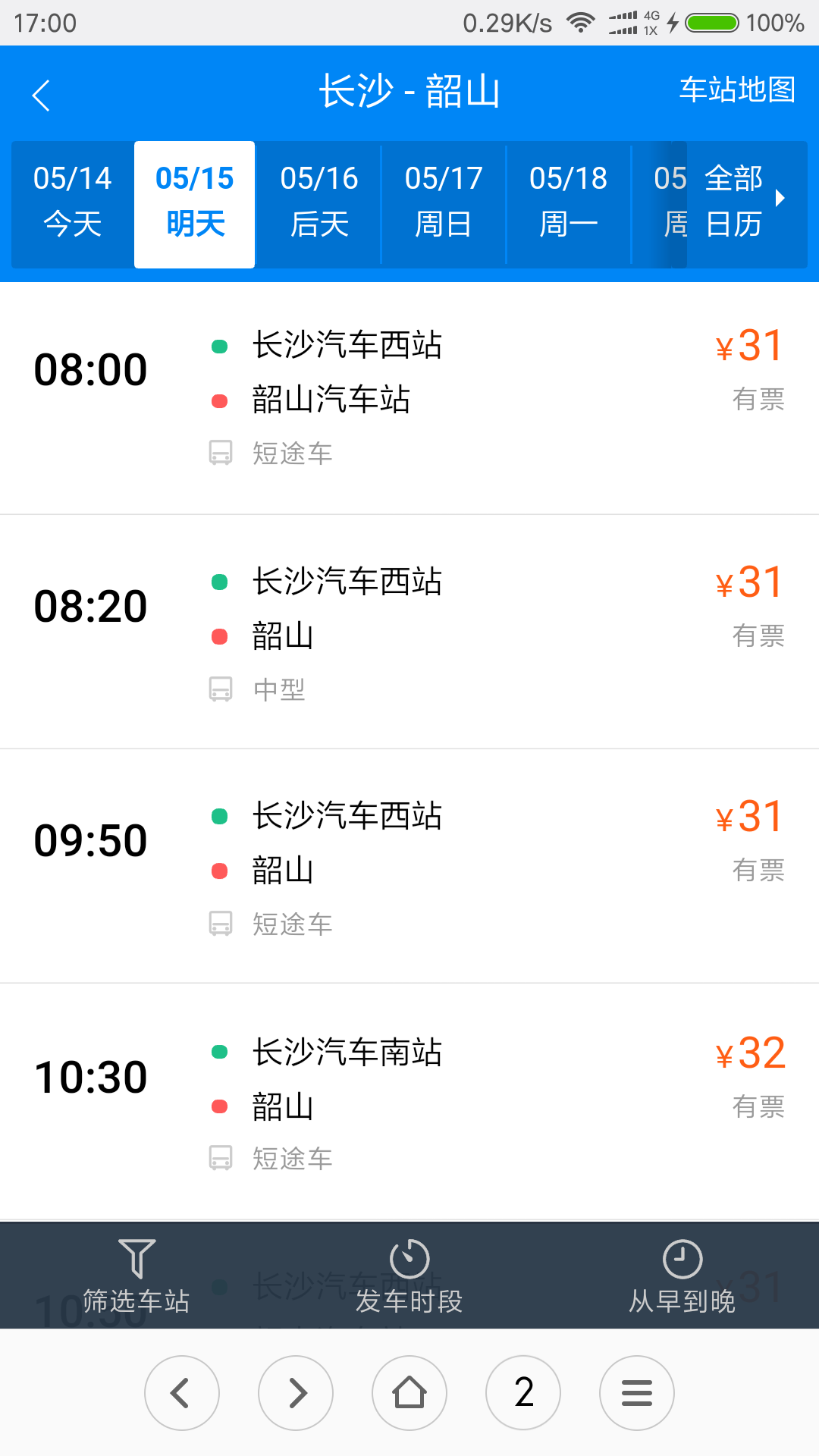819x1456 pixels.
Task: Open the 车站地图 station map
Action: coord(737,90)
